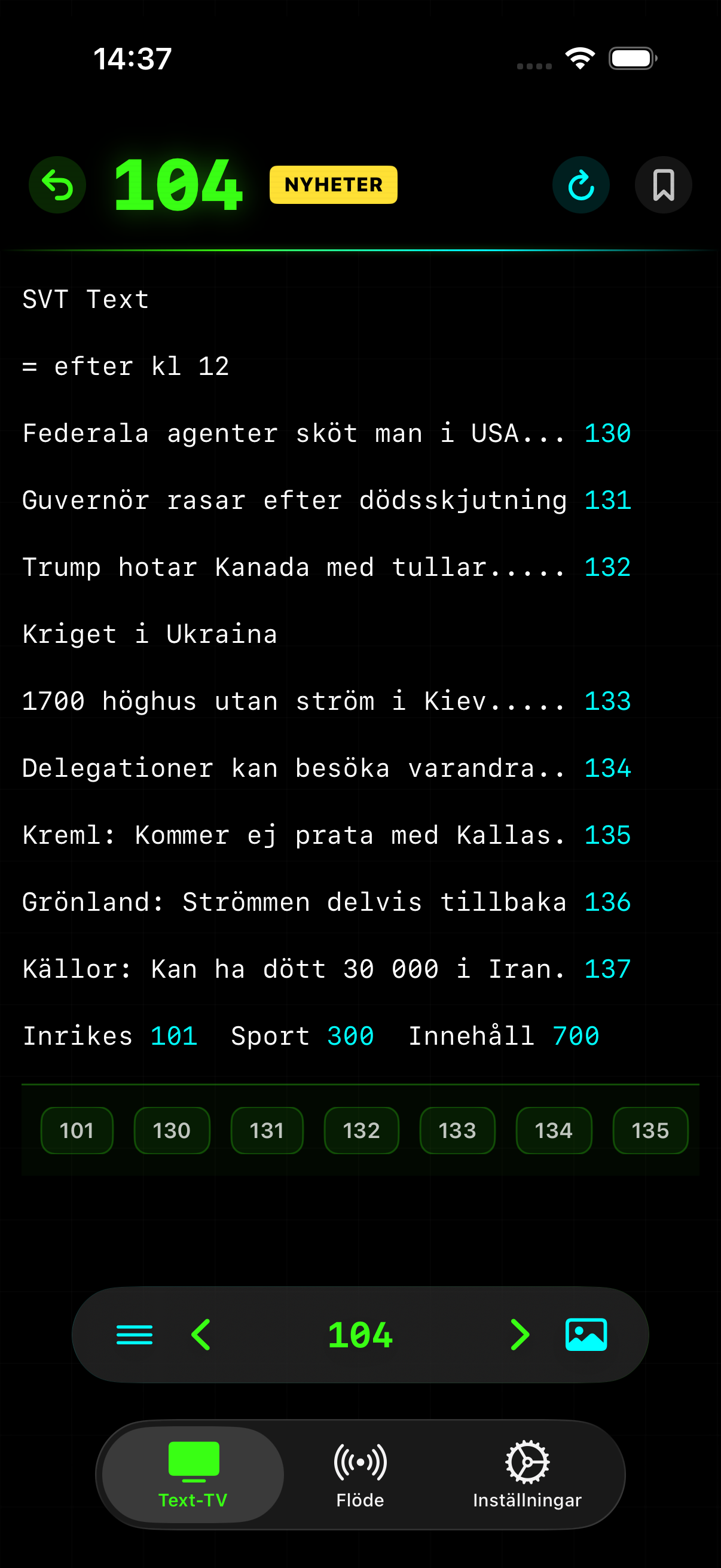
Task: Refresh the current teletext page
Action: coord(581,185)
